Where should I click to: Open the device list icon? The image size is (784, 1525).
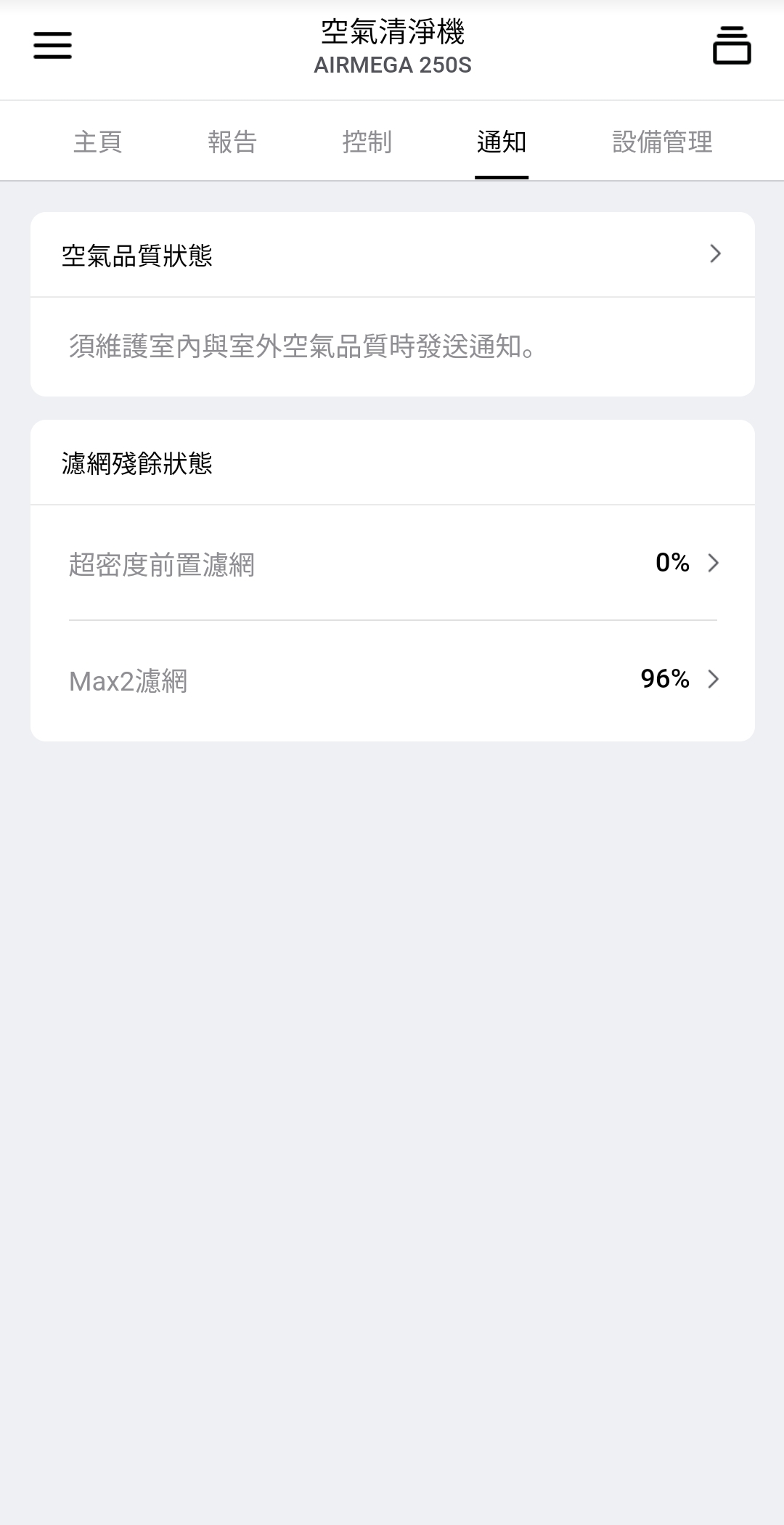click(731, 45)
